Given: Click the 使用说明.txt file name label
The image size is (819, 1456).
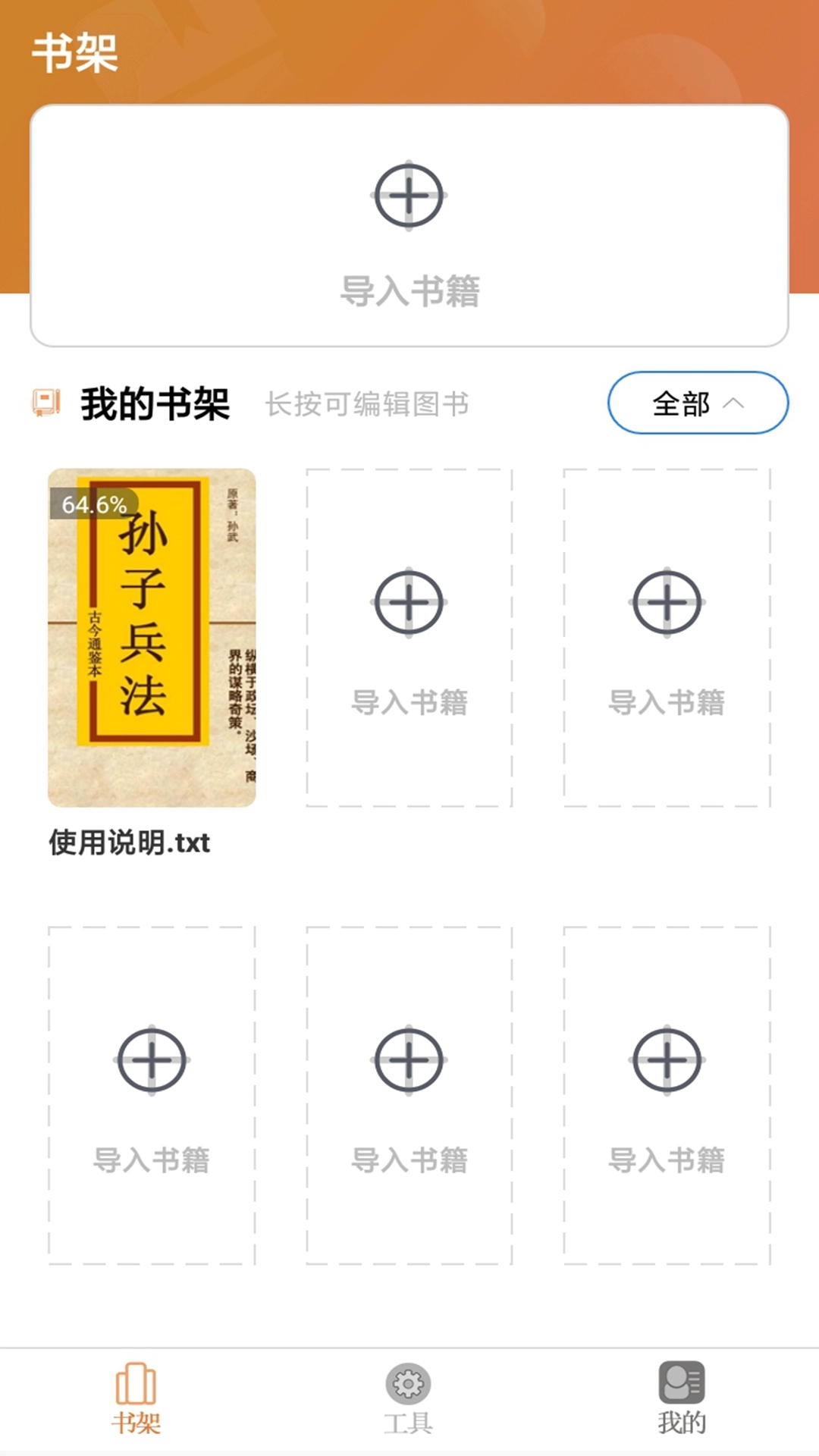Looking at the screenshot, I should pos(129,839).
